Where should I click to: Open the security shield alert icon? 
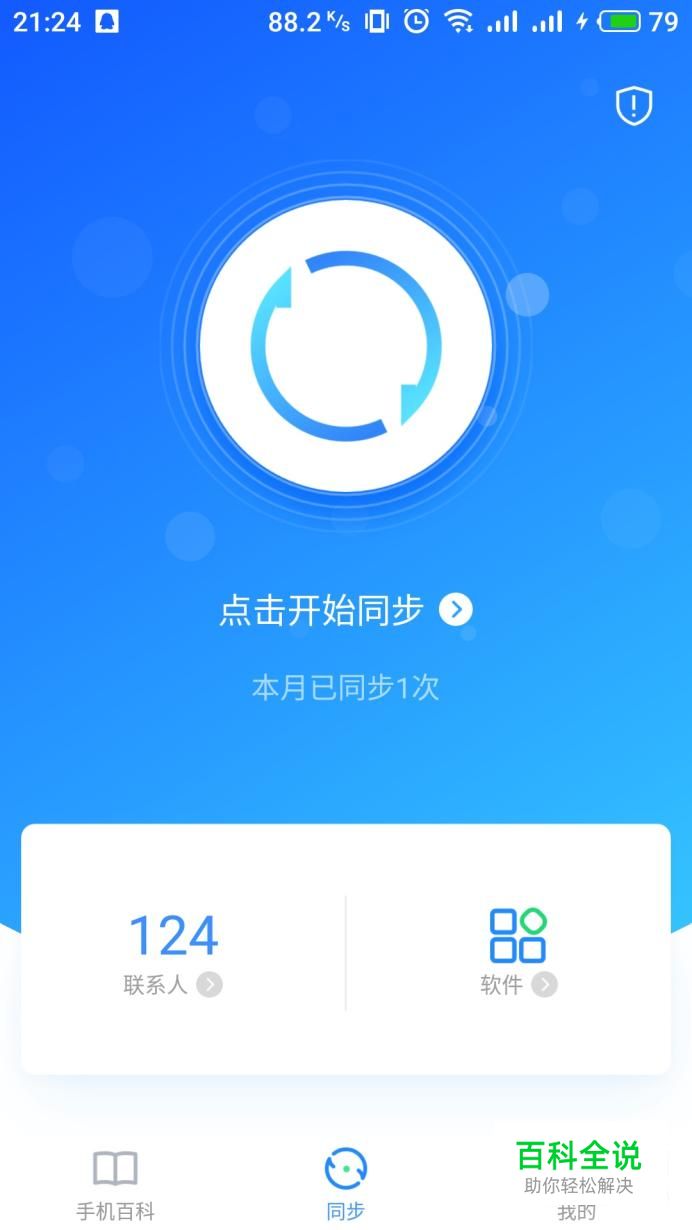633,106
